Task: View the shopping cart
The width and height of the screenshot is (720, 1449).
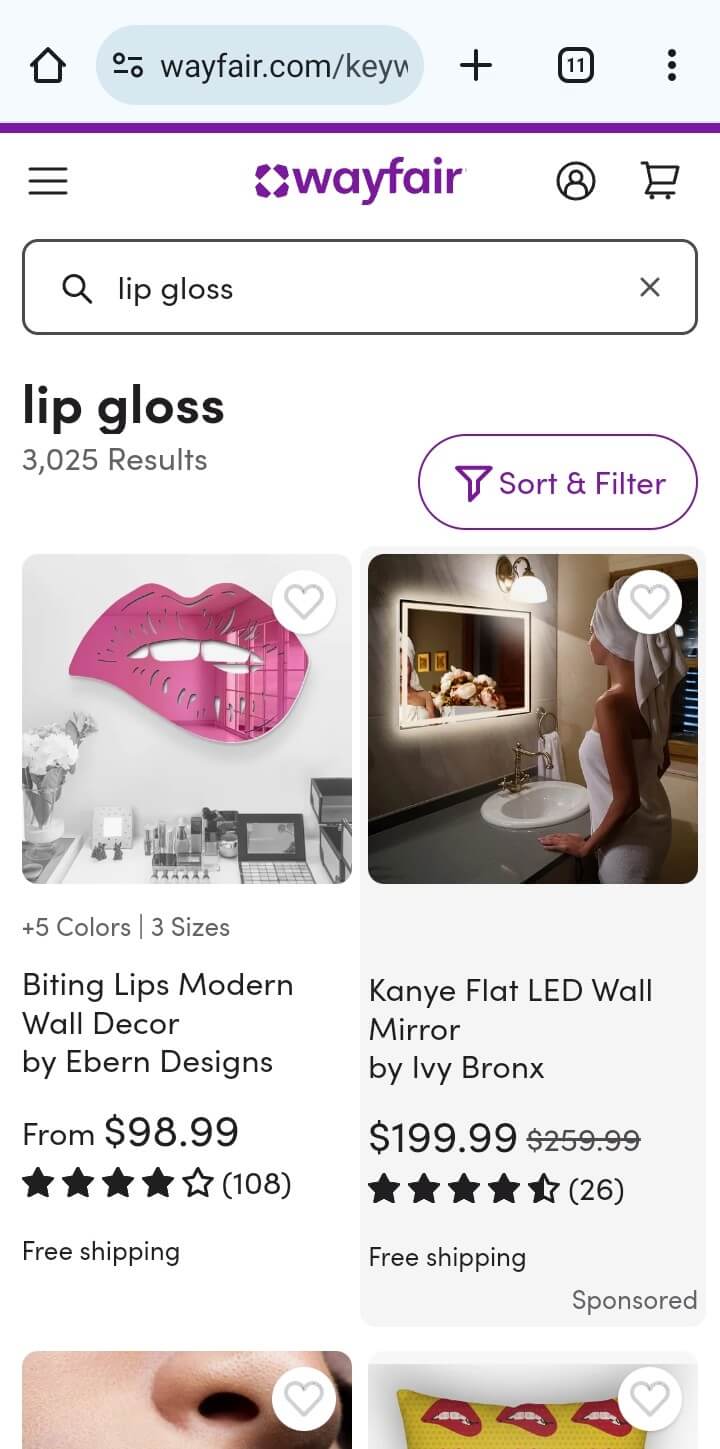Action: [660, 182]
